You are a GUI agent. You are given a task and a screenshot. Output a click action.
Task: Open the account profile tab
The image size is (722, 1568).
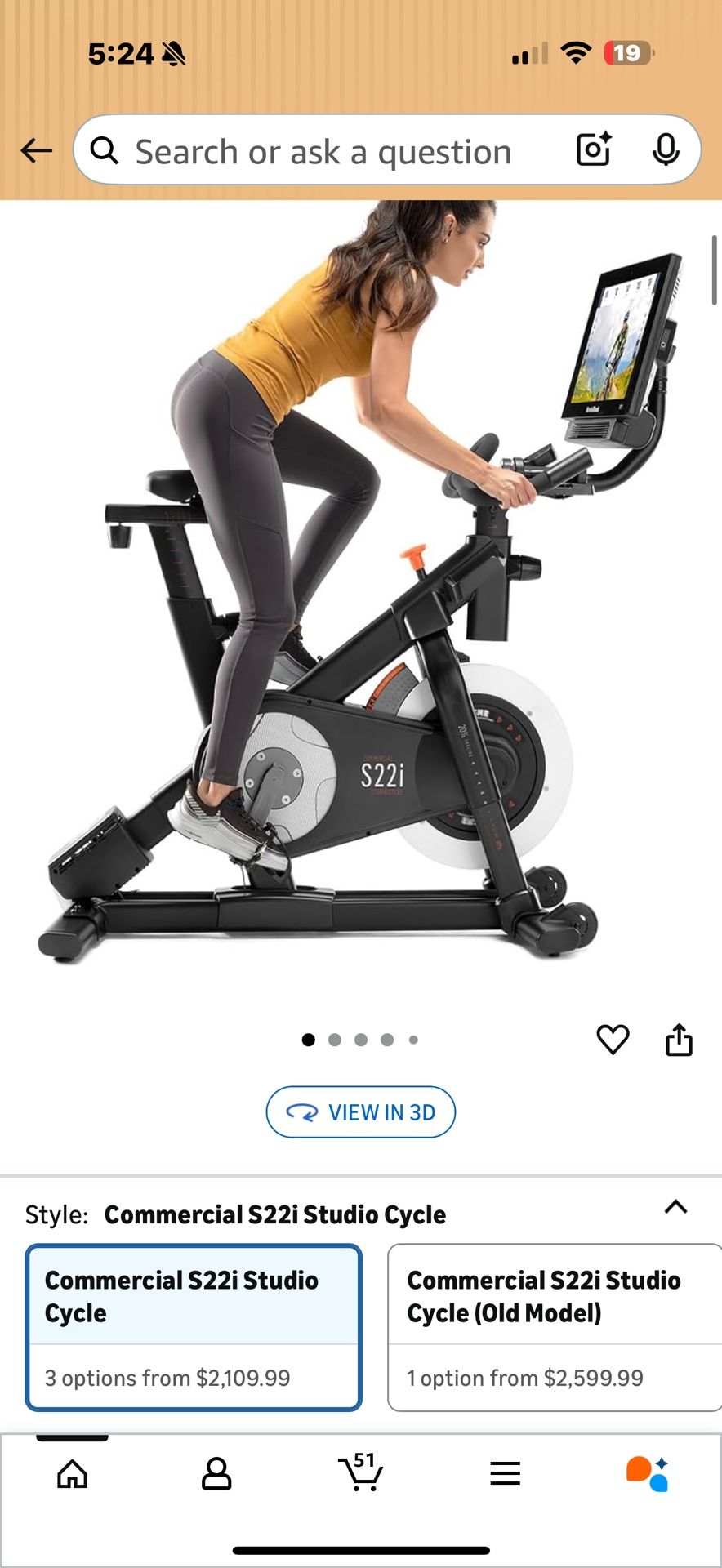tap(216, 1474)
